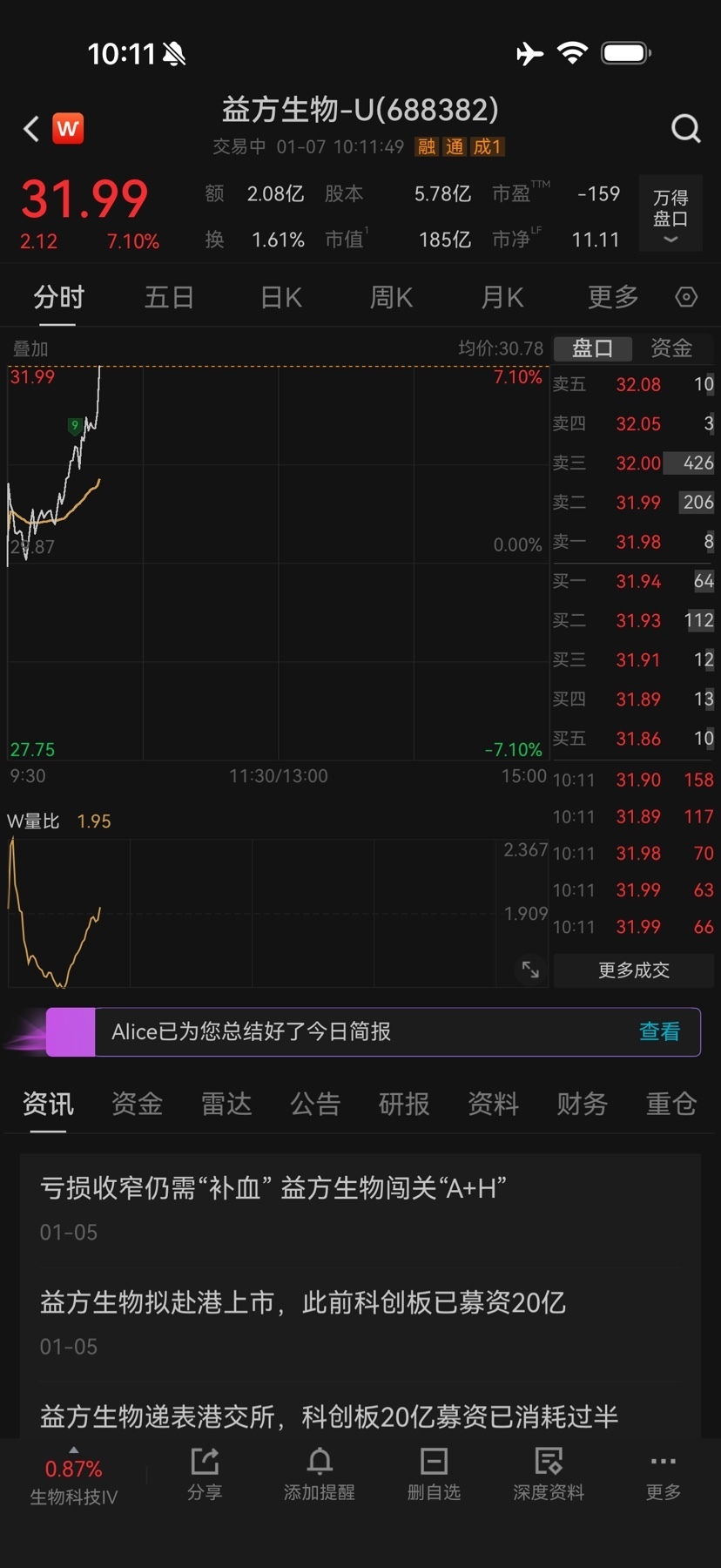
Task: Open the search magnifier icon
Action: coord(685,129)
